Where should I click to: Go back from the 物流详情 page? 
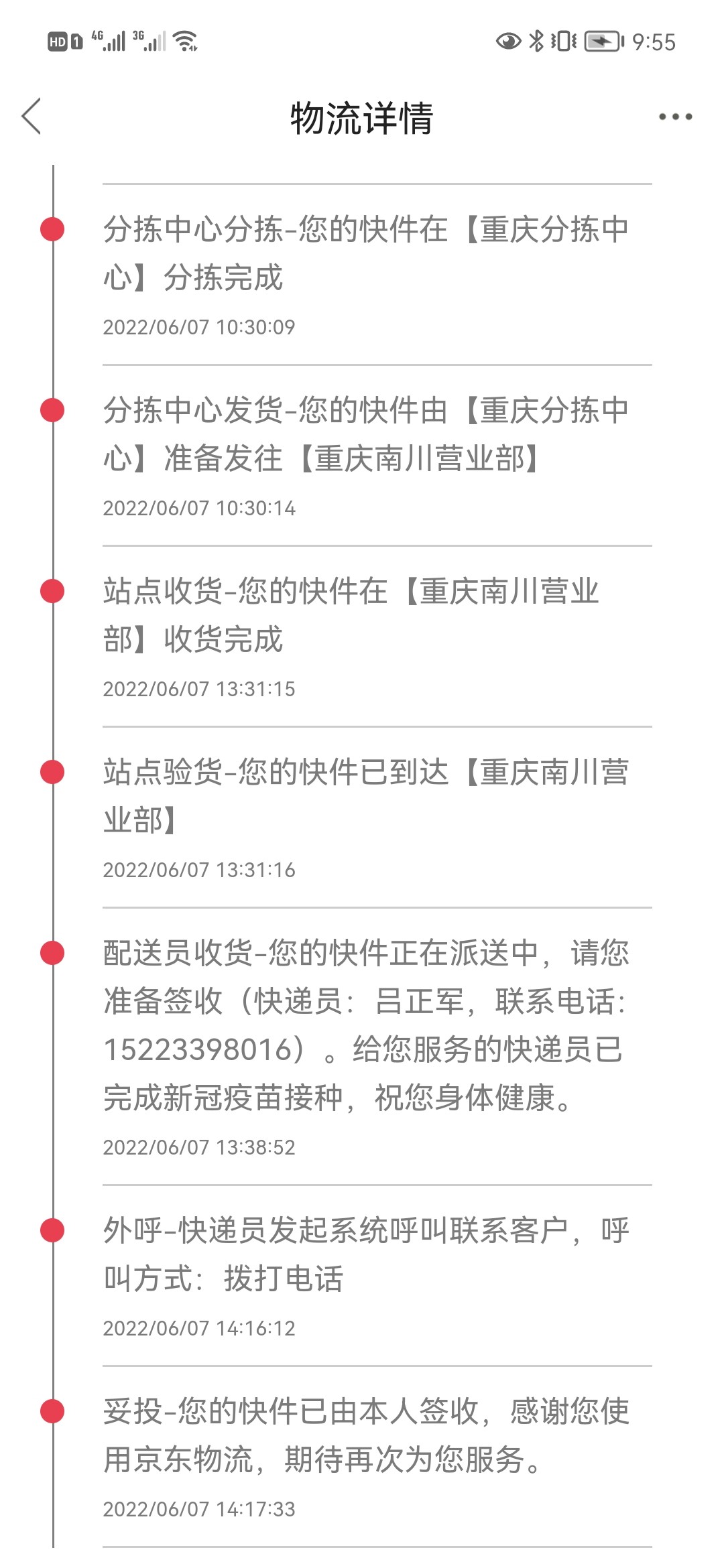click(32, 116)
